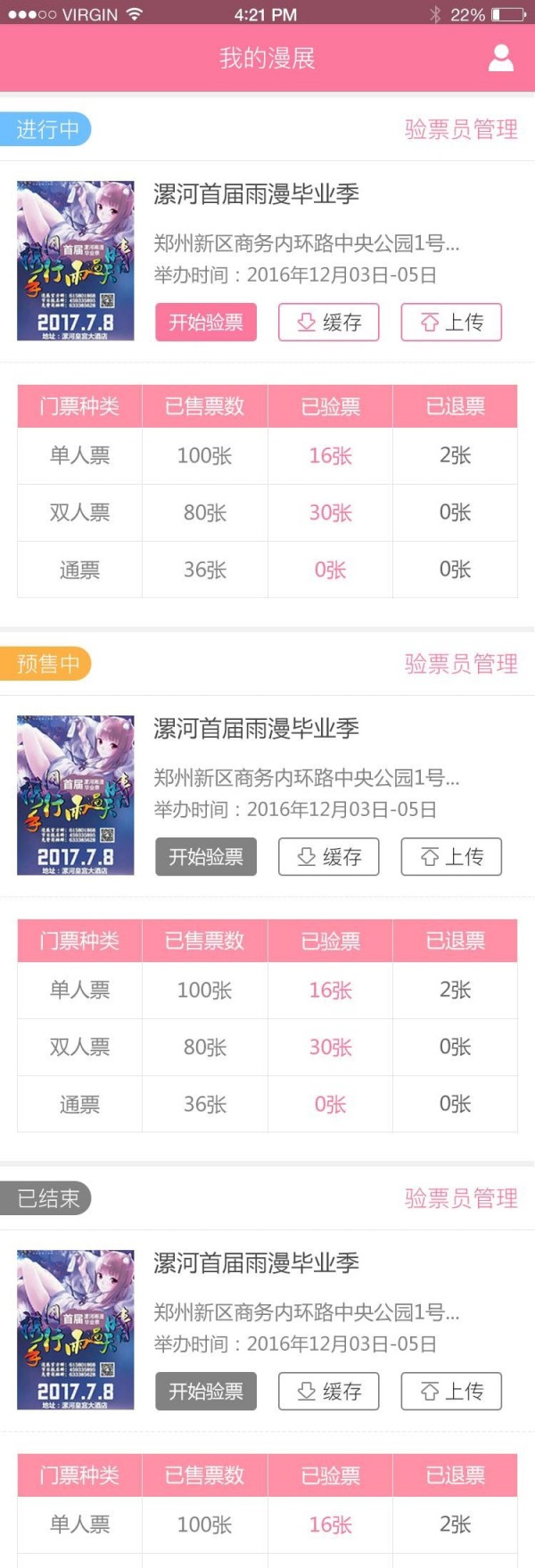Tap 缓存 in the 预售中 event
The width and height of the screenshot is (535, 1568).
point(329,856)
